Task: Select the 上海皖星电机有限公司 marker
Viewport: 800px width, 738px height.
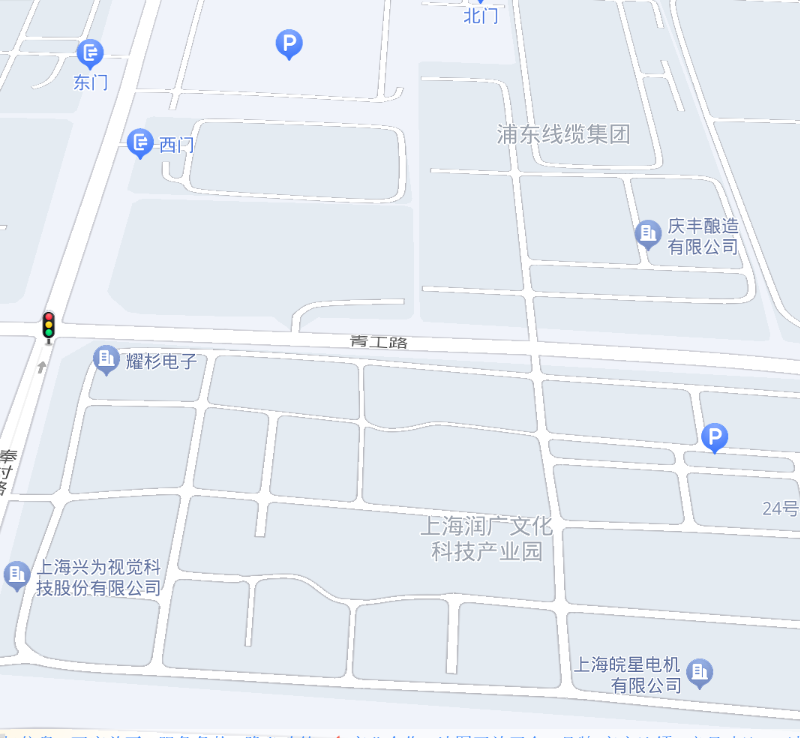Action: [x=701, y=673]
